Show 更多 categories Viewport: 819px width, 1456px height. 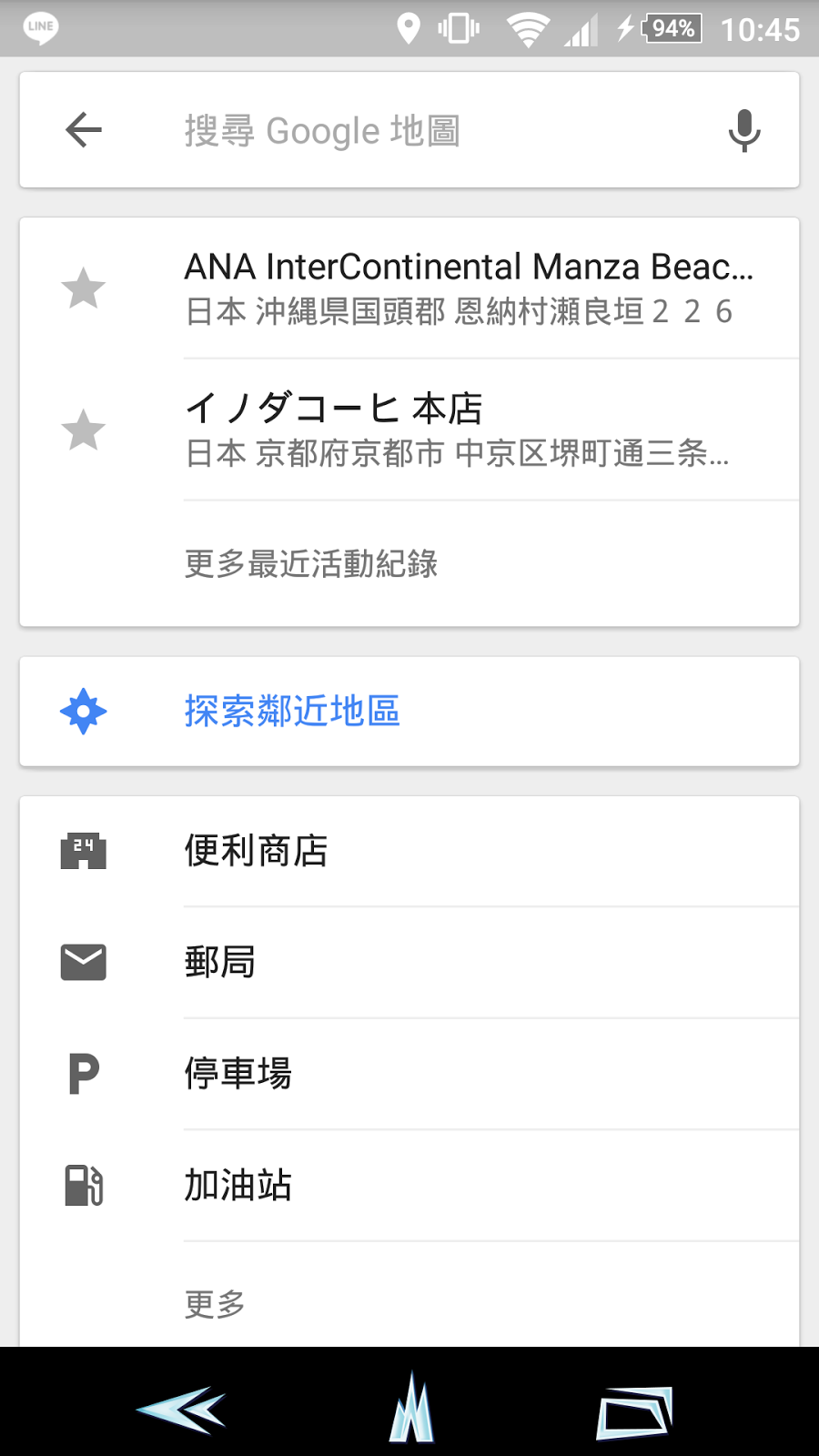216,1304
